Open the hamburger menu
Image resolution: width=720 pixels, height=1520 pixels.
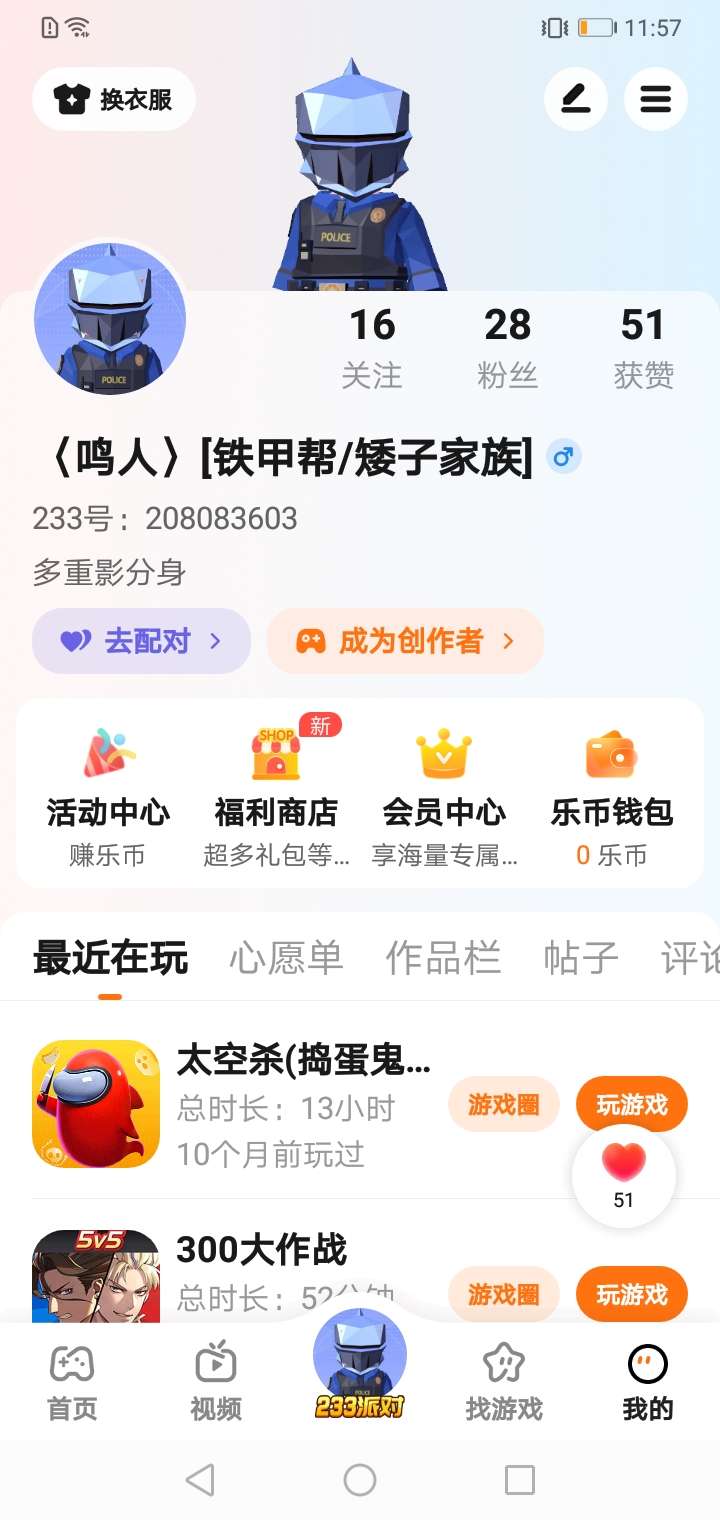click(655, 99)
